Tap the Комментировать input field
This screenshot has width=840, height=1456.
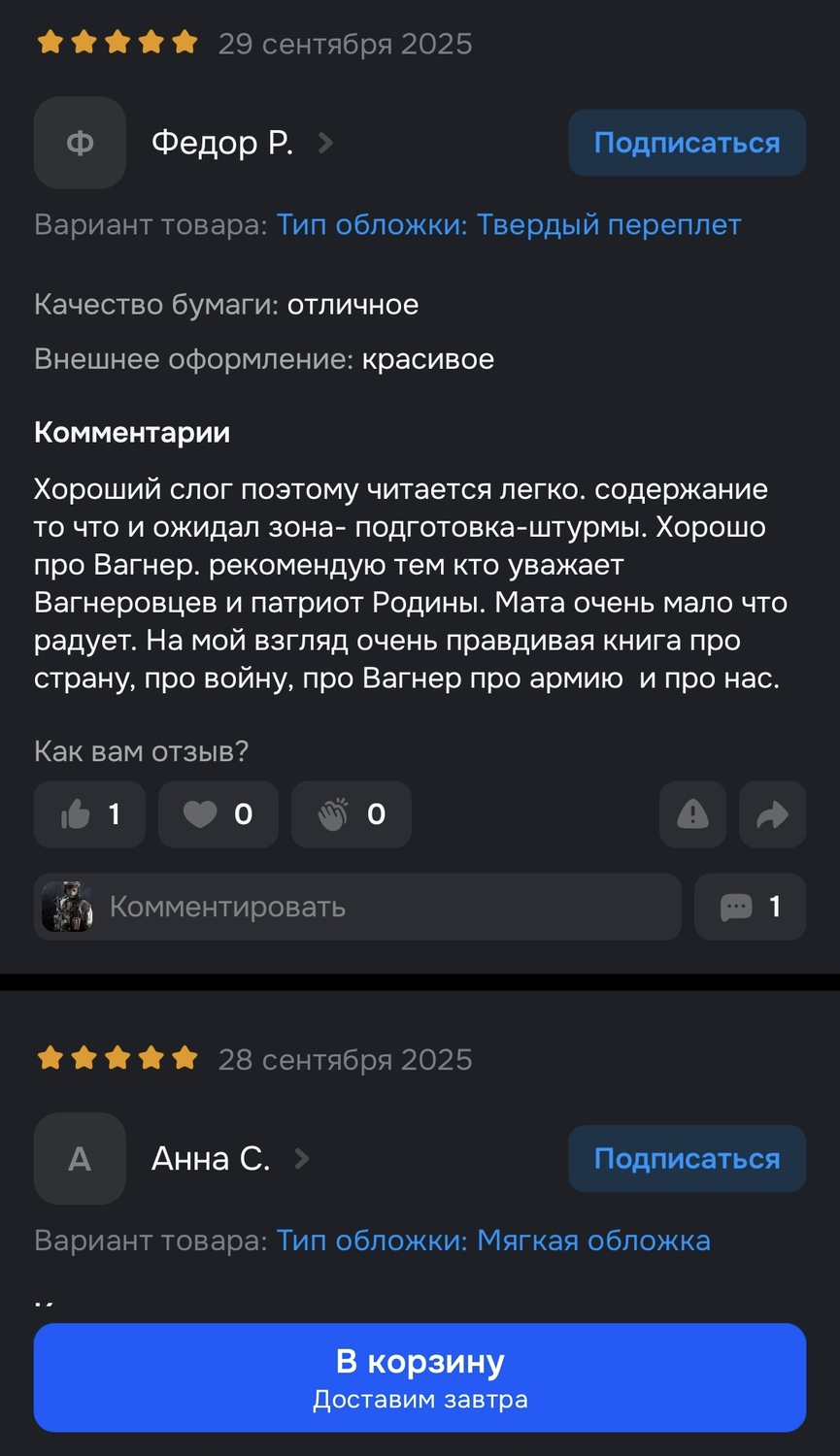click(x=357, y=907)
